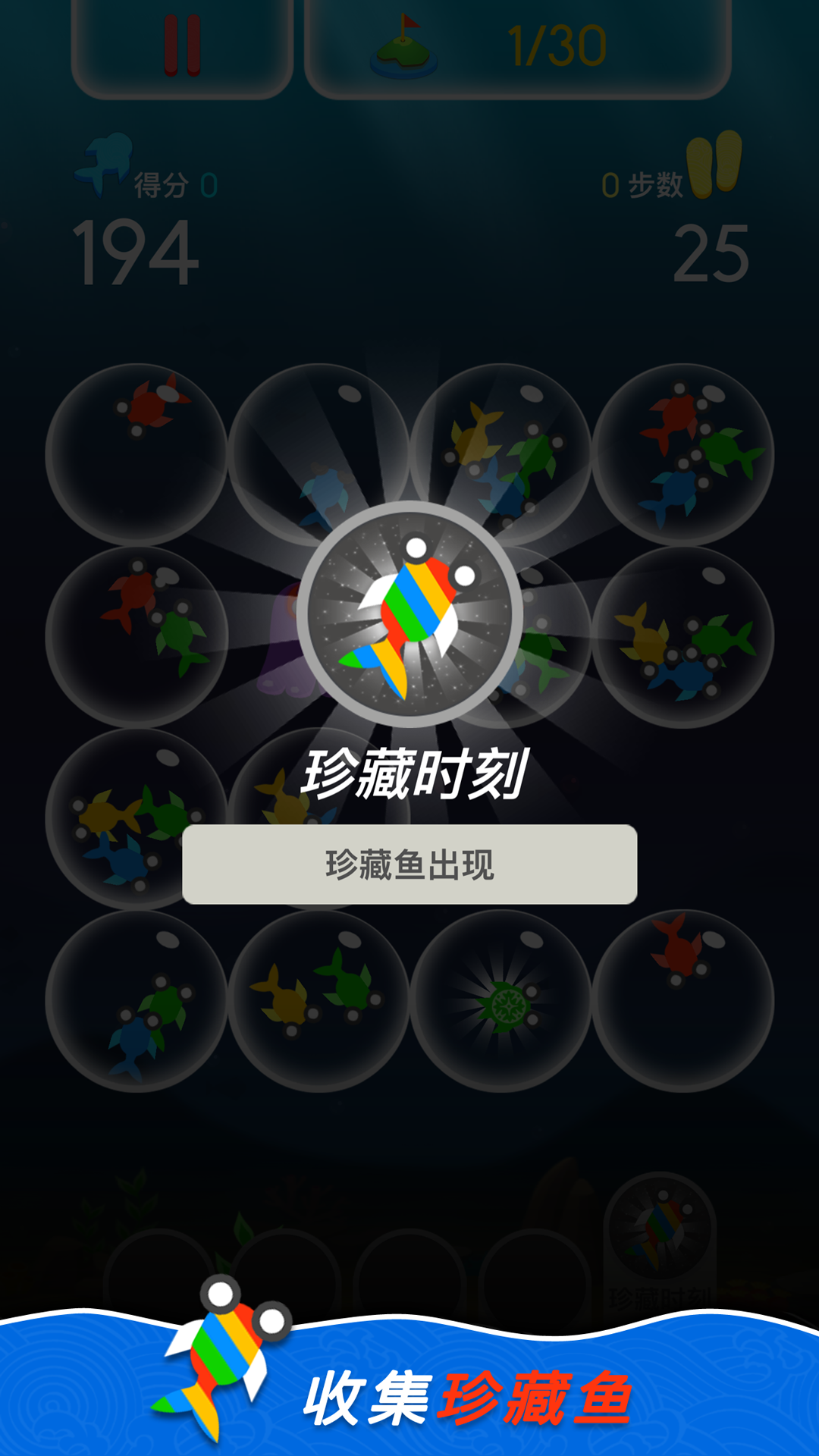Viewport: 819px width, 1456px height.
Task: Tap the island flag level icon
Action: [402, 45]
